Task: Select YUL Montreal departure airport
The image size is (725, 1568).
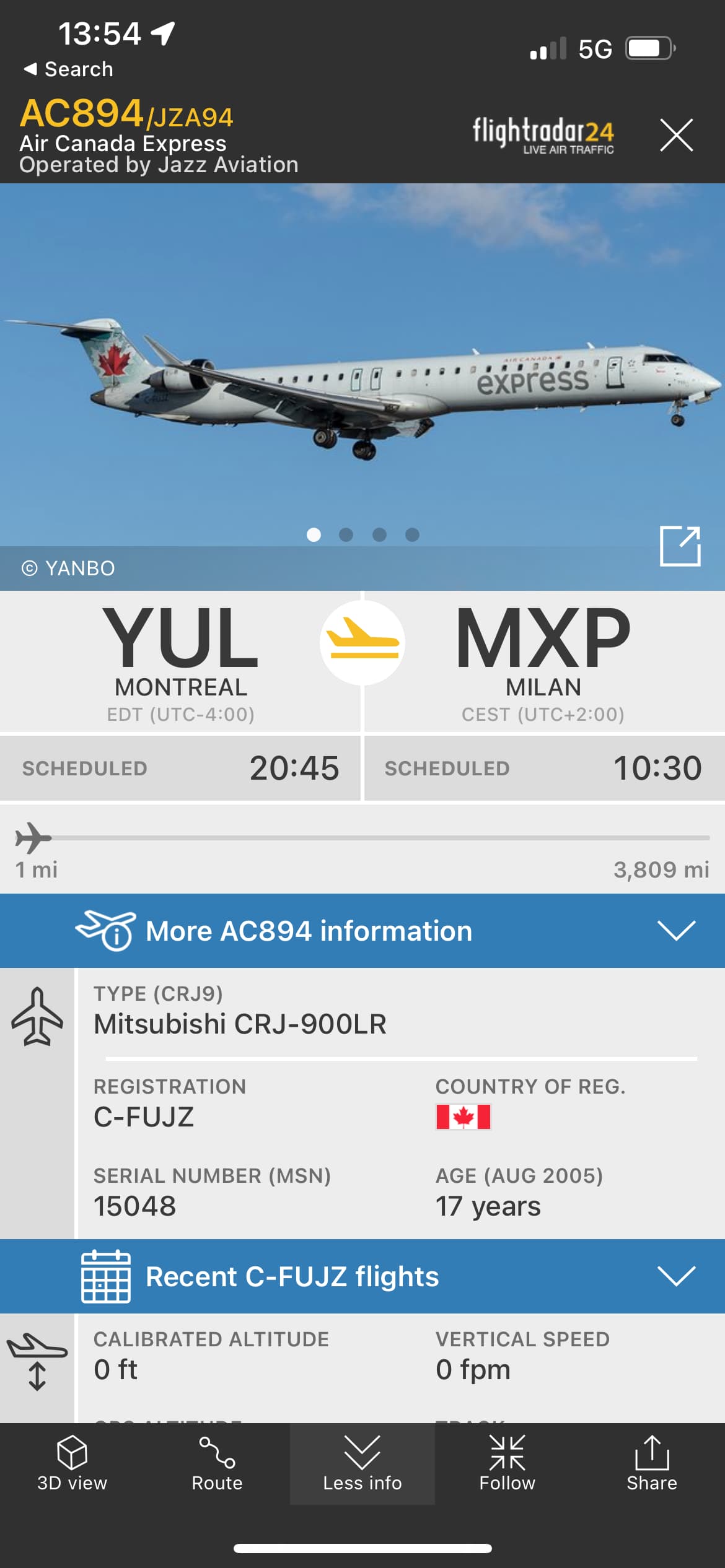Action: pyautogui.click(x=180, y=660)
